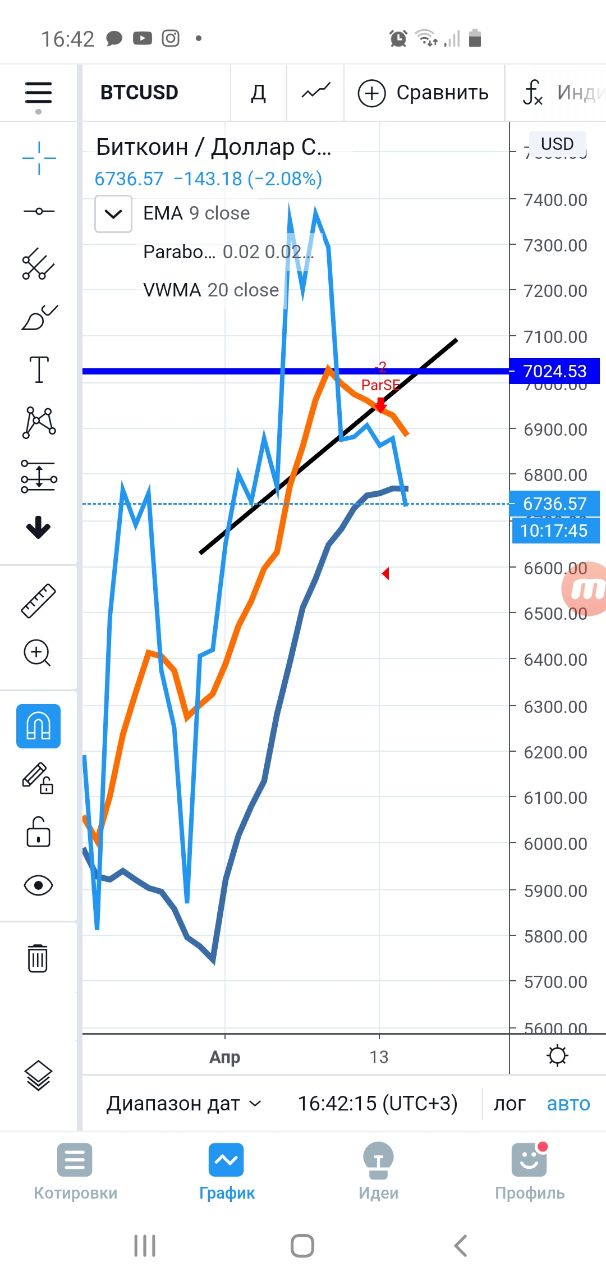This screenshot has height=1280, width=606.
Task: Open the Профиль tab
Action: coord(530,1172)
